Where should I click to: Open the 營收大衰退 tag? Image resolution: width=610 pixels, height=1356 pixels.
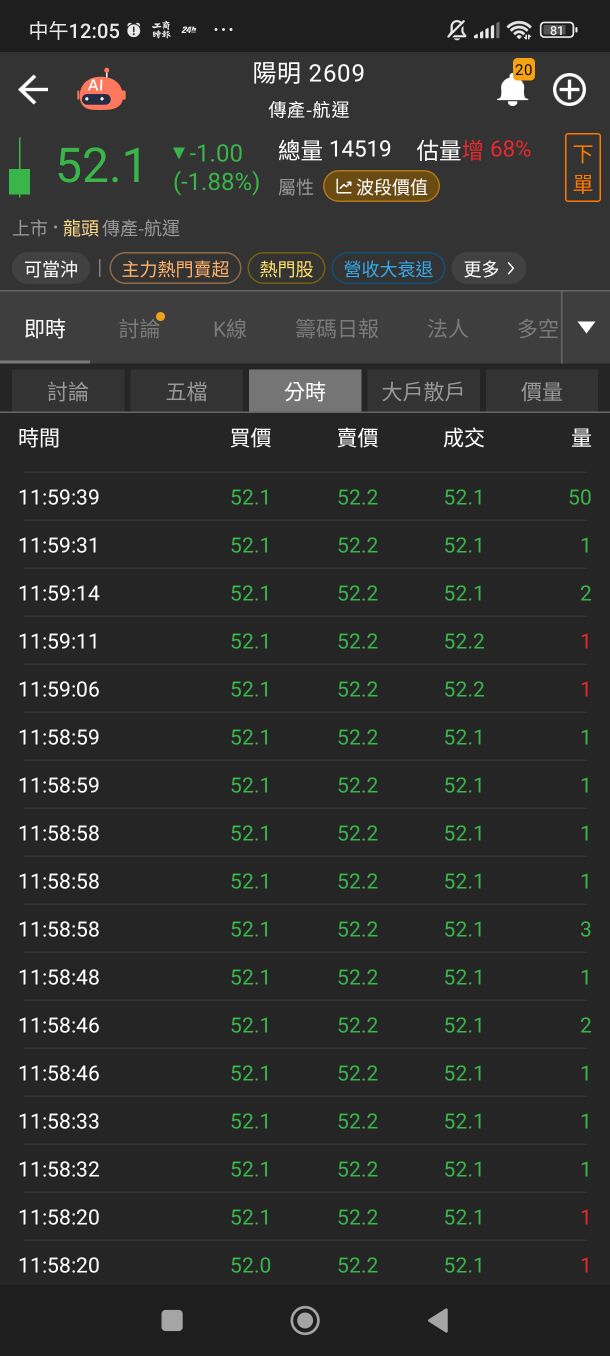[388, 268]
